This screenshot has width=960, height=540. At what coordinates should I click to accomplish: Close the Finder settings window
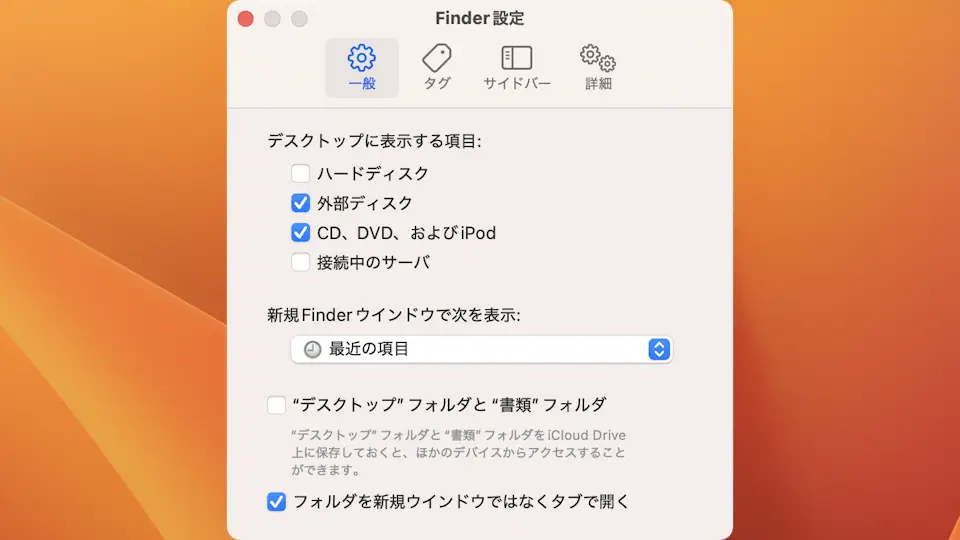tap(246, 19)
